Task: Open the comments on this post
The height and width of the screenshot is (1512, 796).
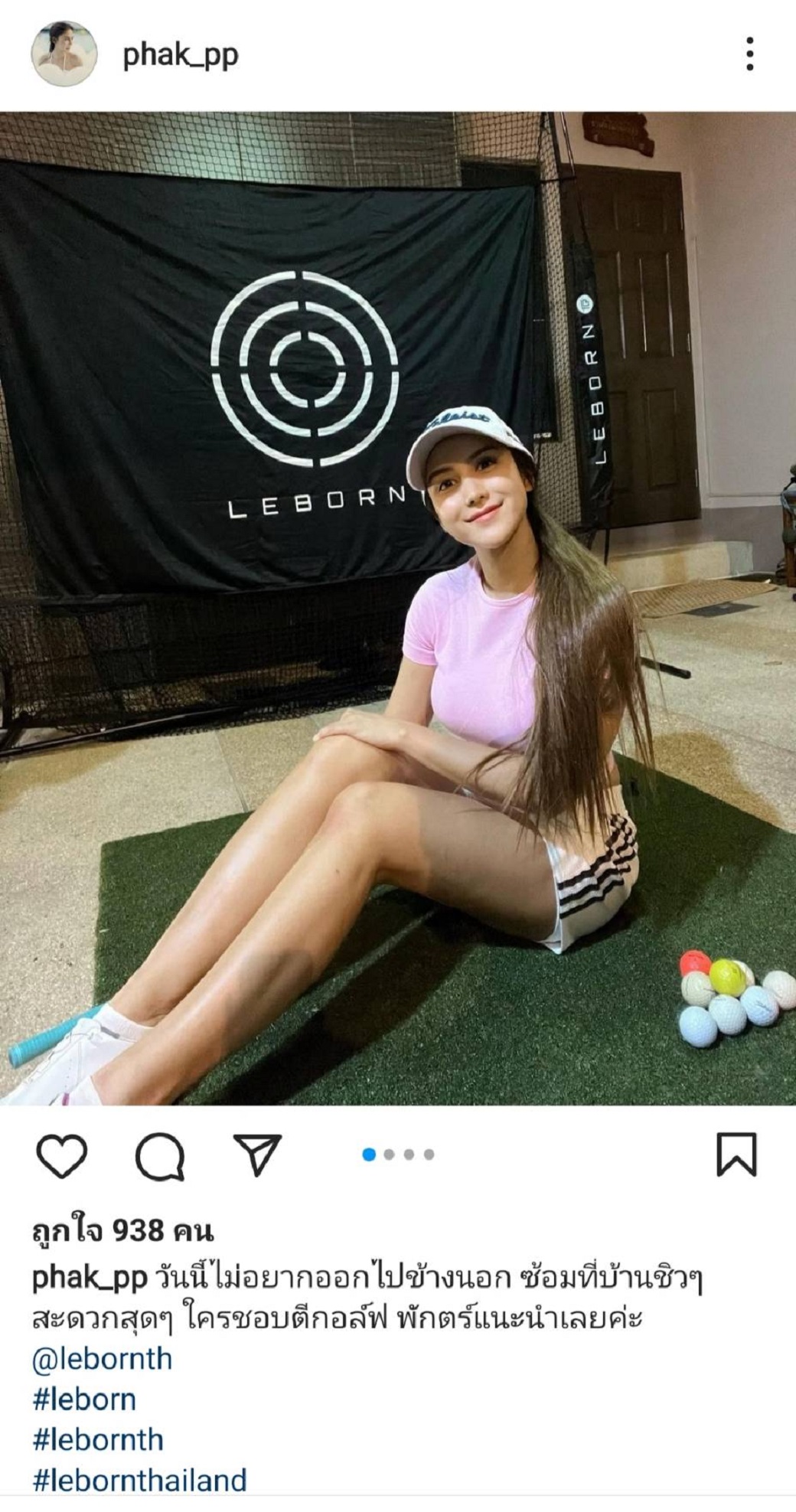Action: (x=160, y=1155)
